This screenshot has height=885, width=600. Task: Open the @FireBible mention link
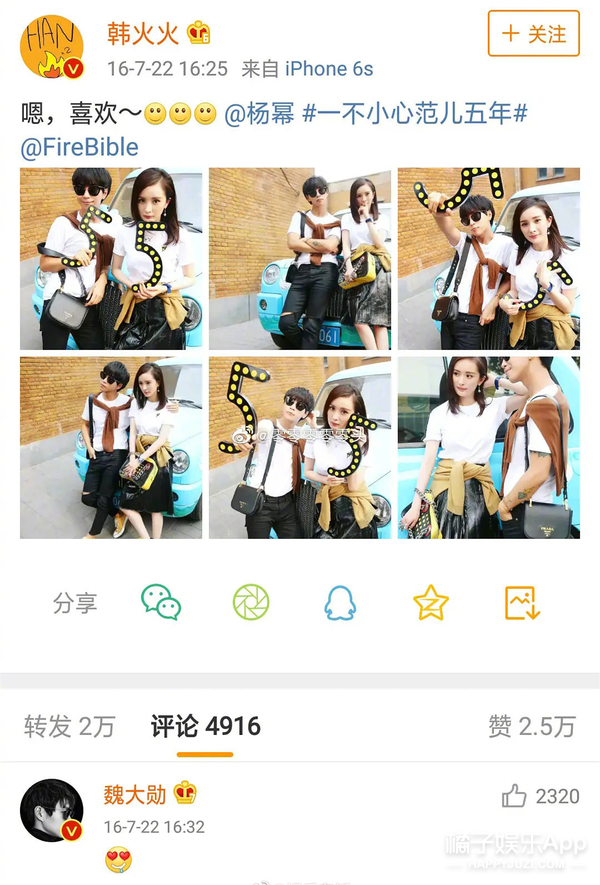79,148
